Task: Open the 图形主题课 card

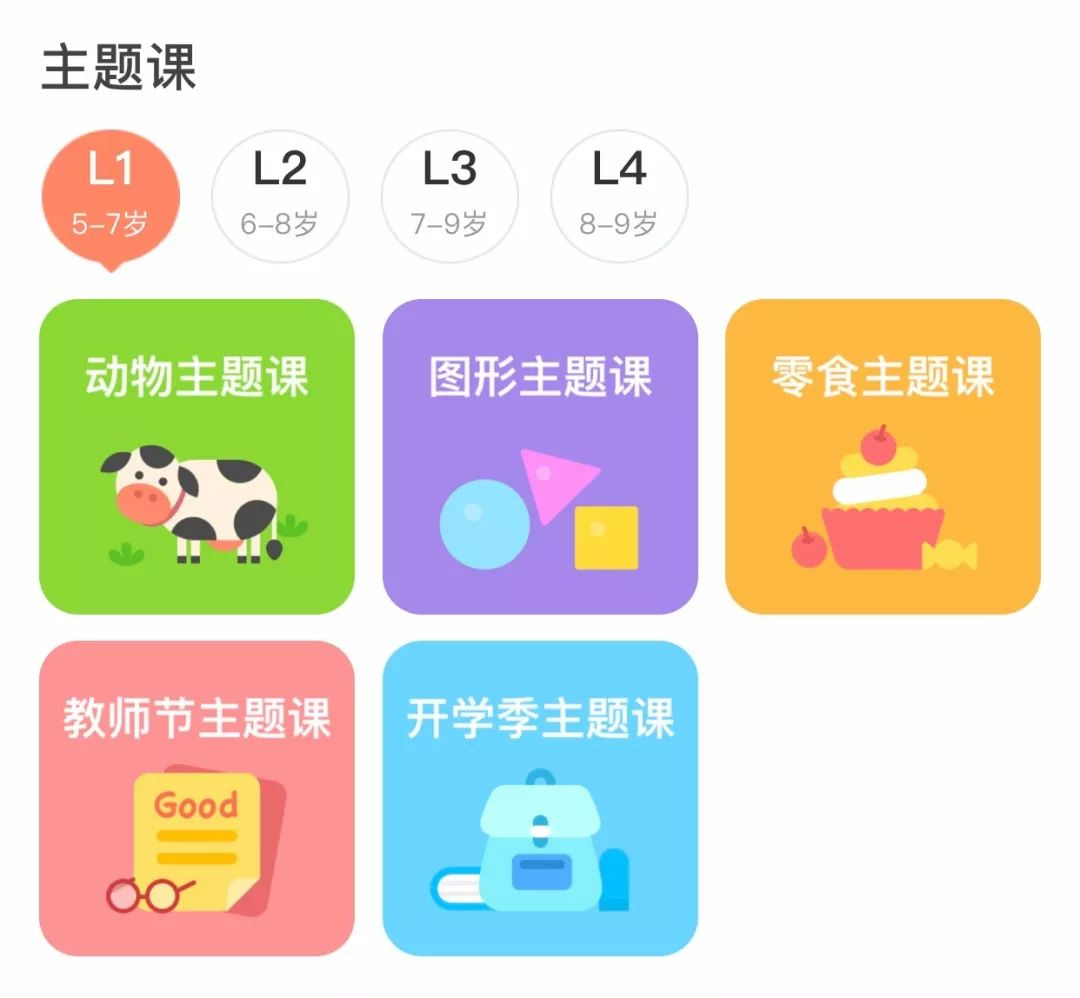Action: (540, 456)
